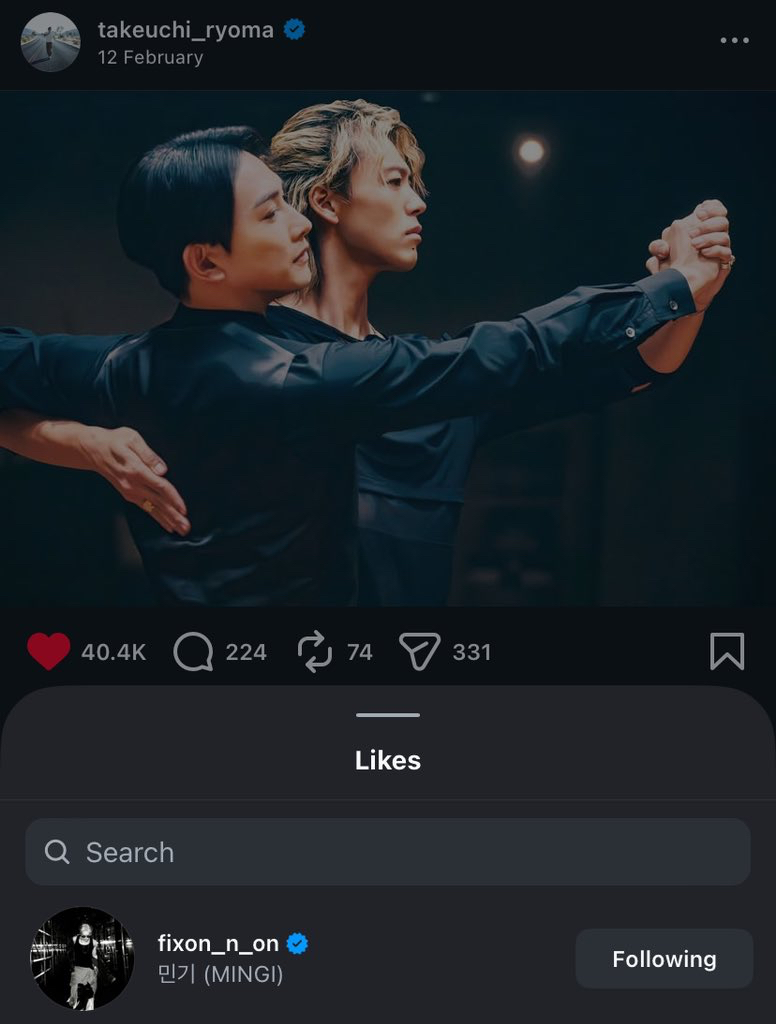Open takeuchi_ryoma's profile picture
Viewport: 776px width, 1024px height.
point(50,42)
